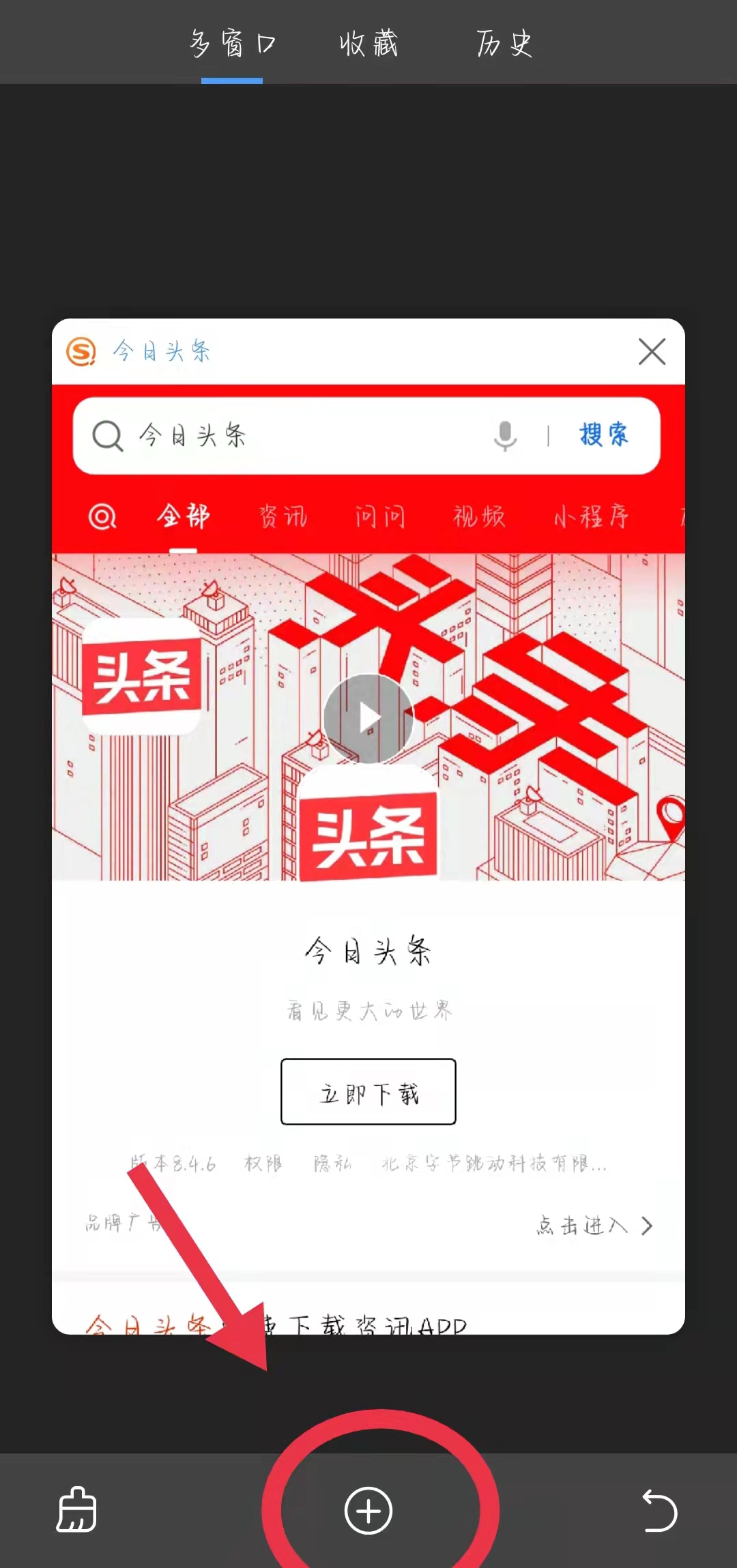Close the 今日头条 window card

652,352
